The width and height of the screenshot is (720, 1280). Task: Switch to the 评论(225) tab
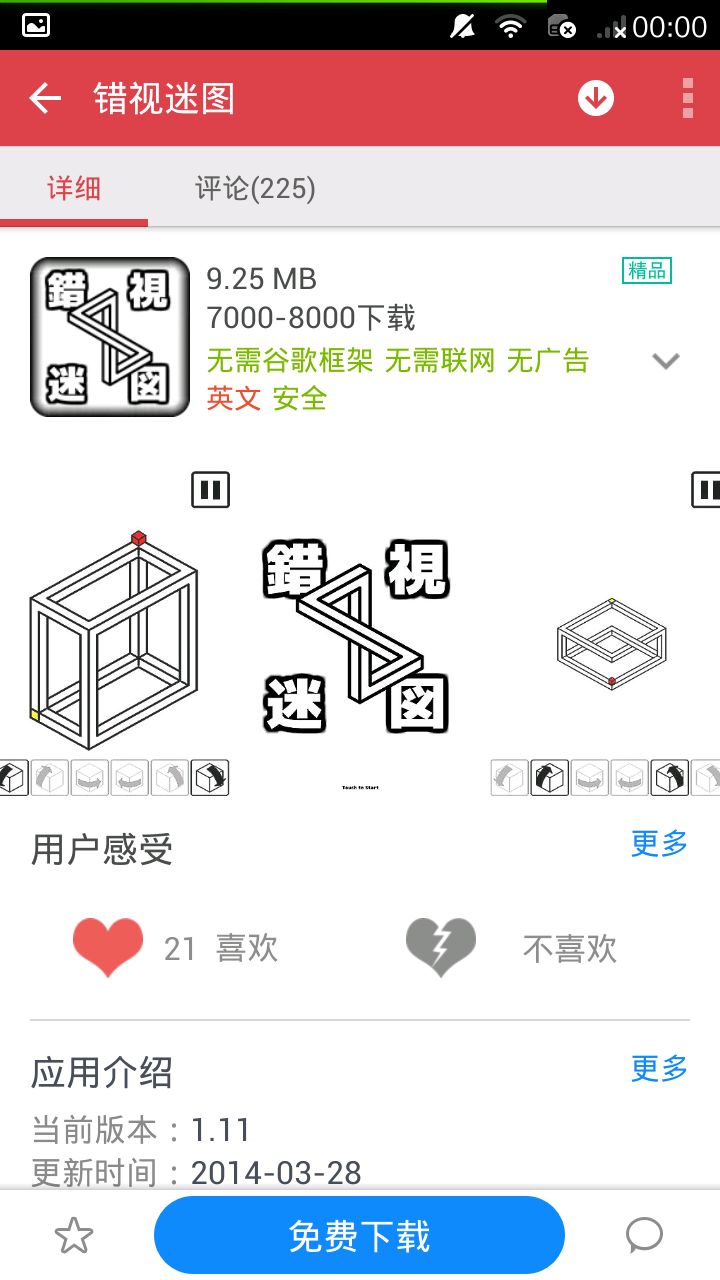(x=255, y=188)
